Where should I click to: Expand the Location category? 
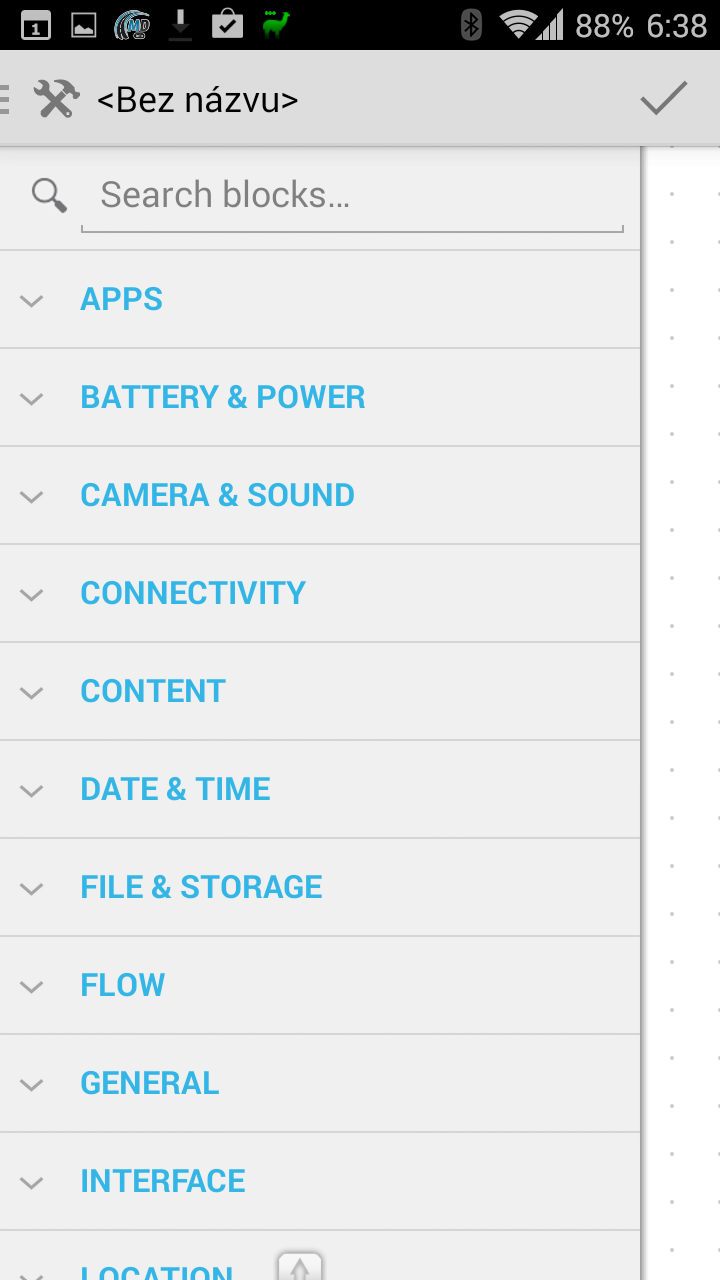pos(320,1256)
